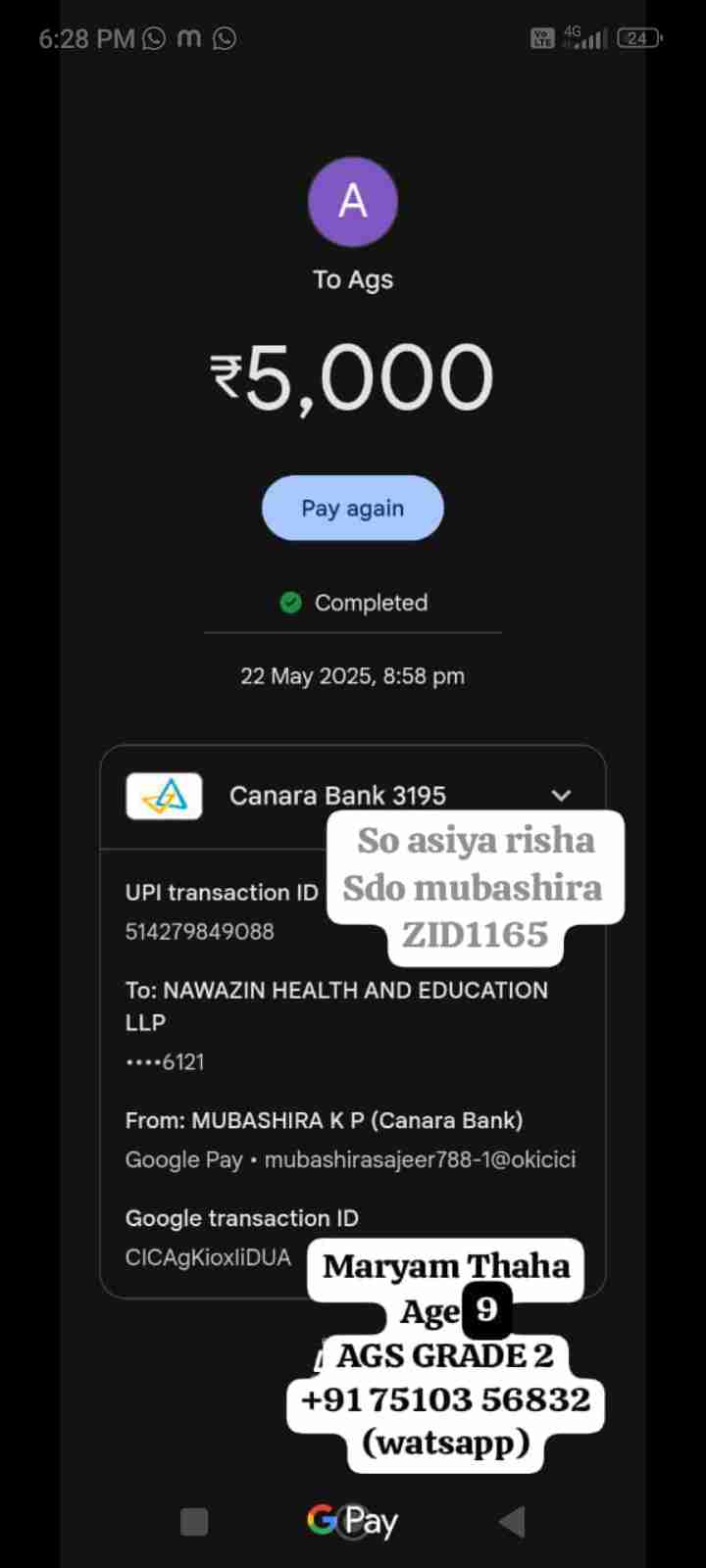Go back with the system back button
Image resolution: width=706 pixels, height=1568 pixels.
coord(512,1521)
